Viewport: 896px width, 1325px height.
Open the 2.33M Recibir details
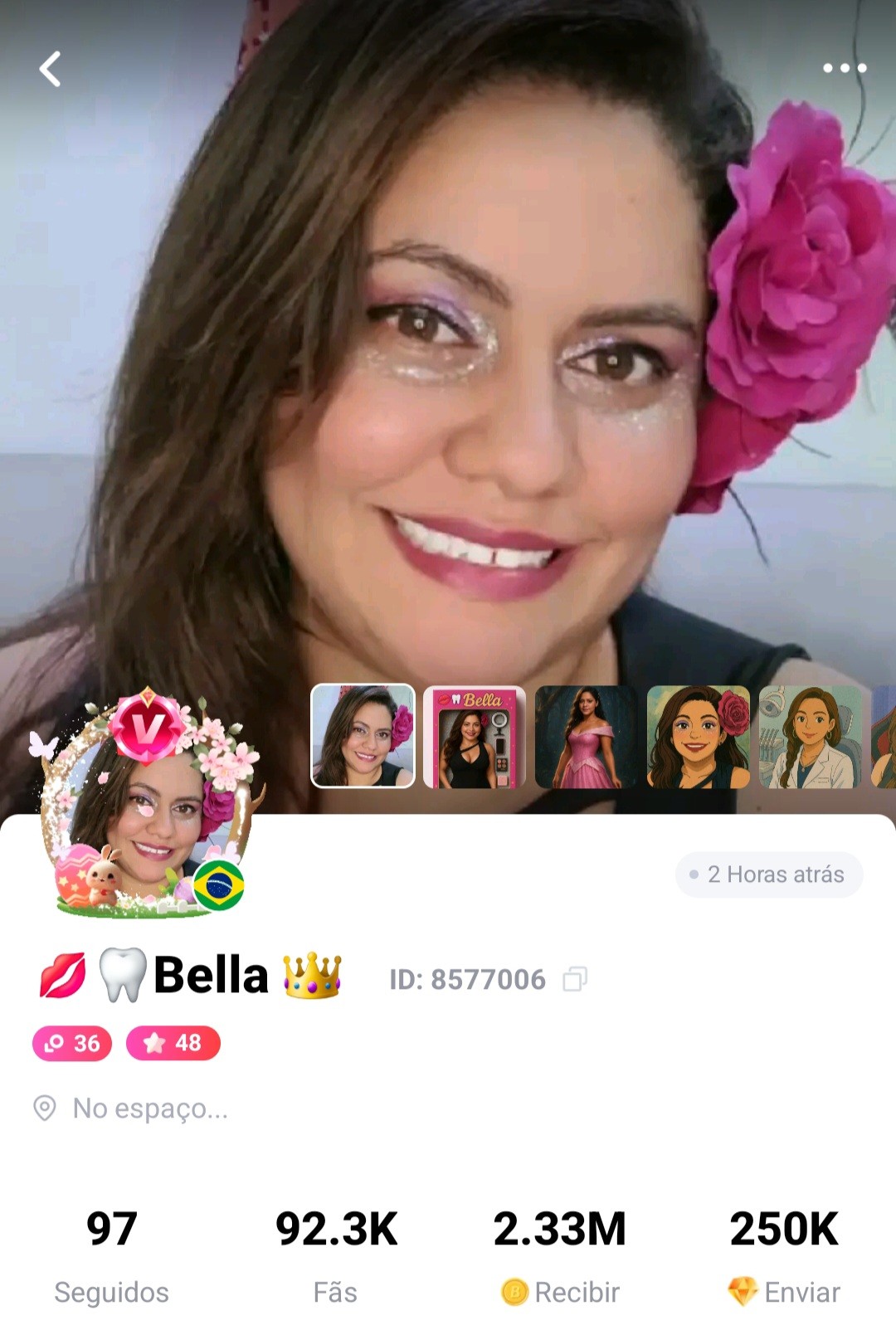[560, 1254]
